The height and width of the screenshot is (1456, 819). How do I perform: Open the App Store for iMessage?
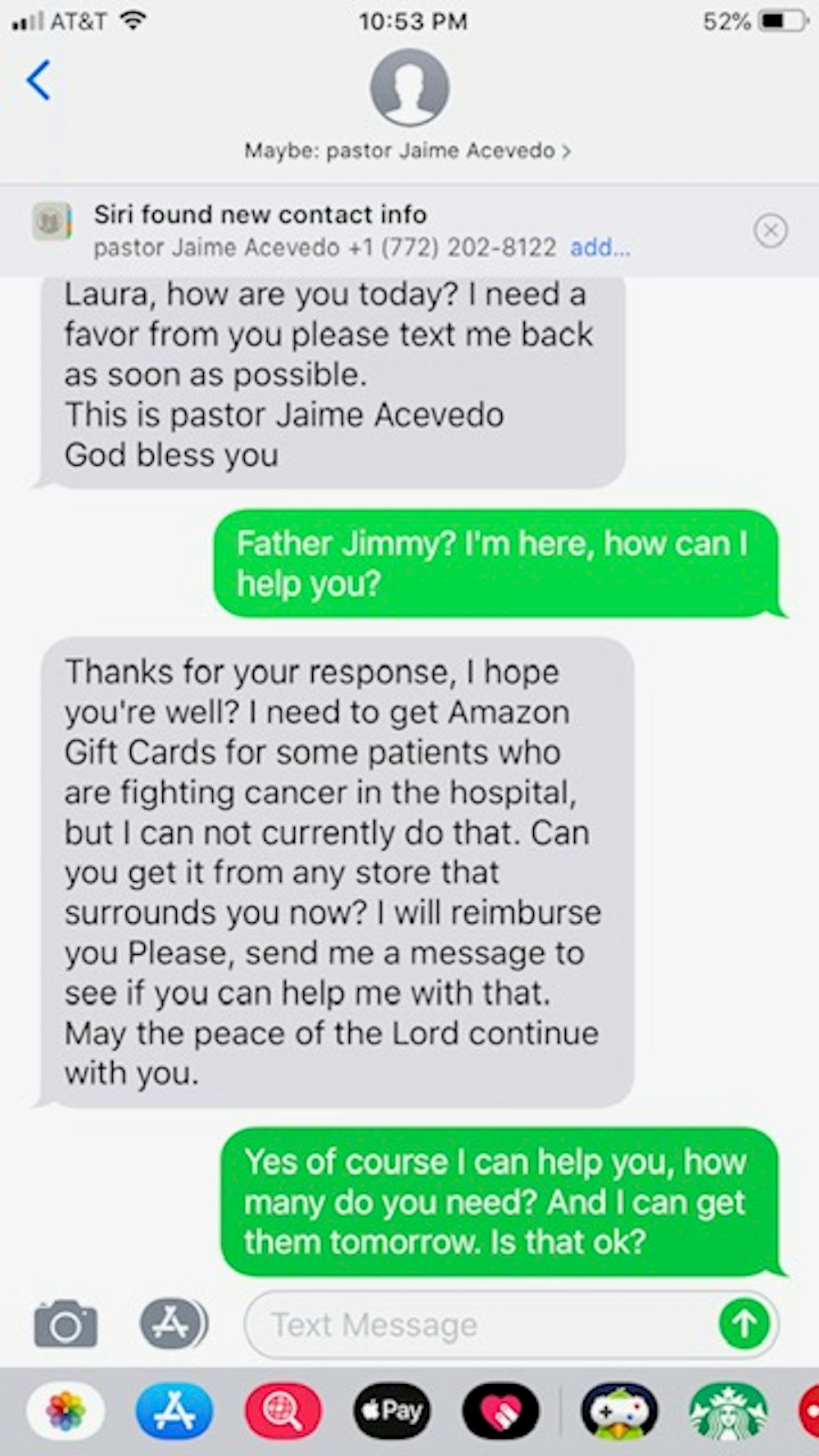click(x=174, y=1411)
